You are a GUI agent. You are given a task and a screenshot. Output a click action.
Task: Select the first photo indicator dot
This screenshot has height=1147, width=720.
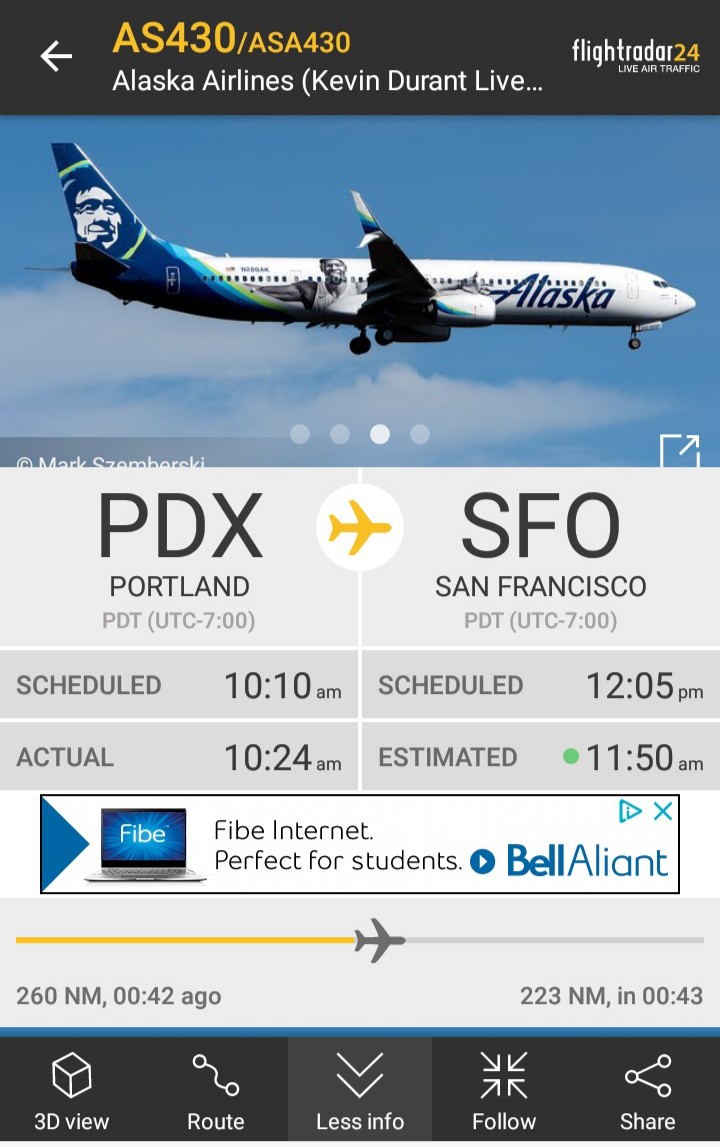click(x=300, y=434)
